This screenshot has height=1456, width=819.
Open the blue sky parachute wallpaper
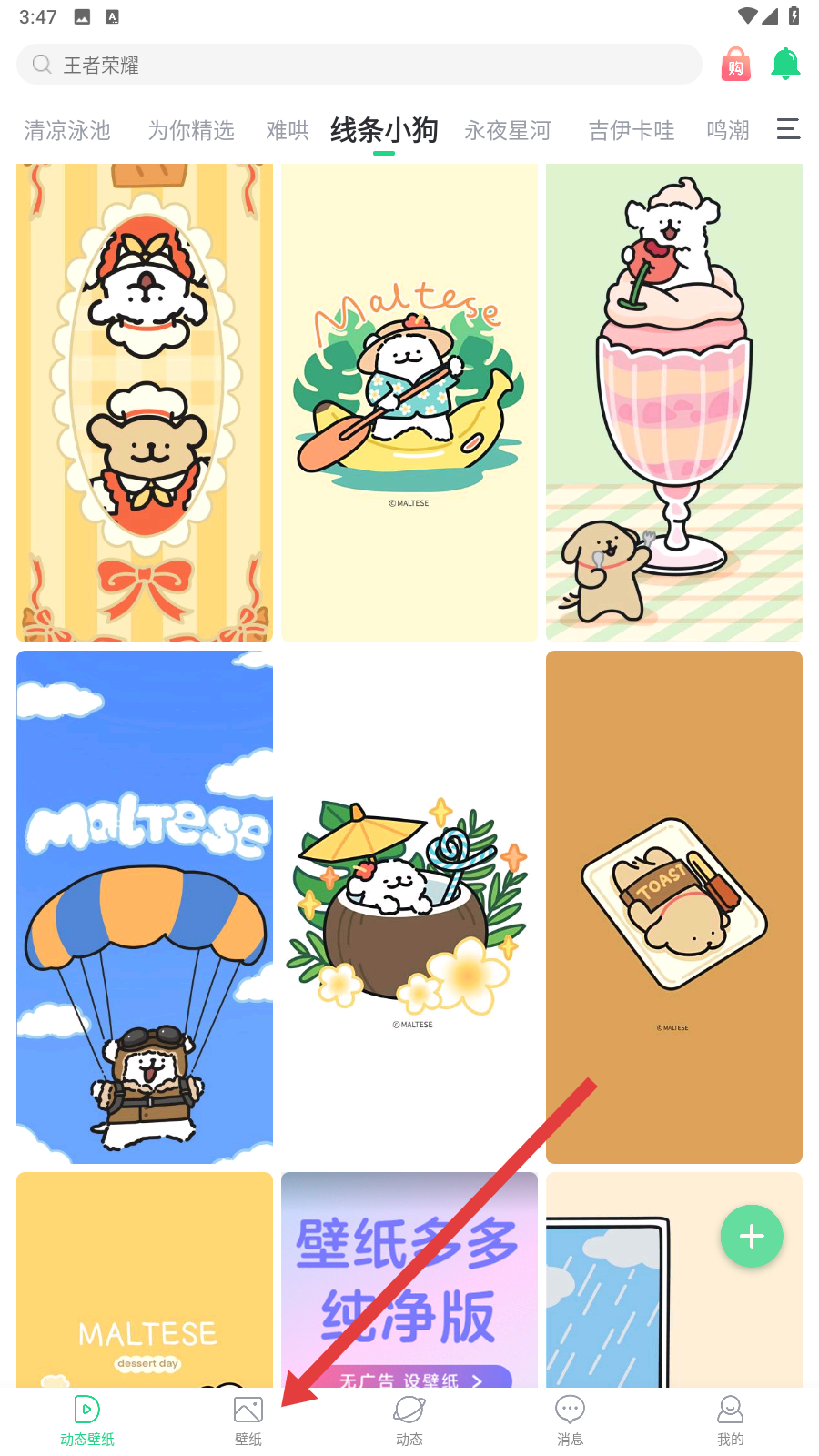145,906
